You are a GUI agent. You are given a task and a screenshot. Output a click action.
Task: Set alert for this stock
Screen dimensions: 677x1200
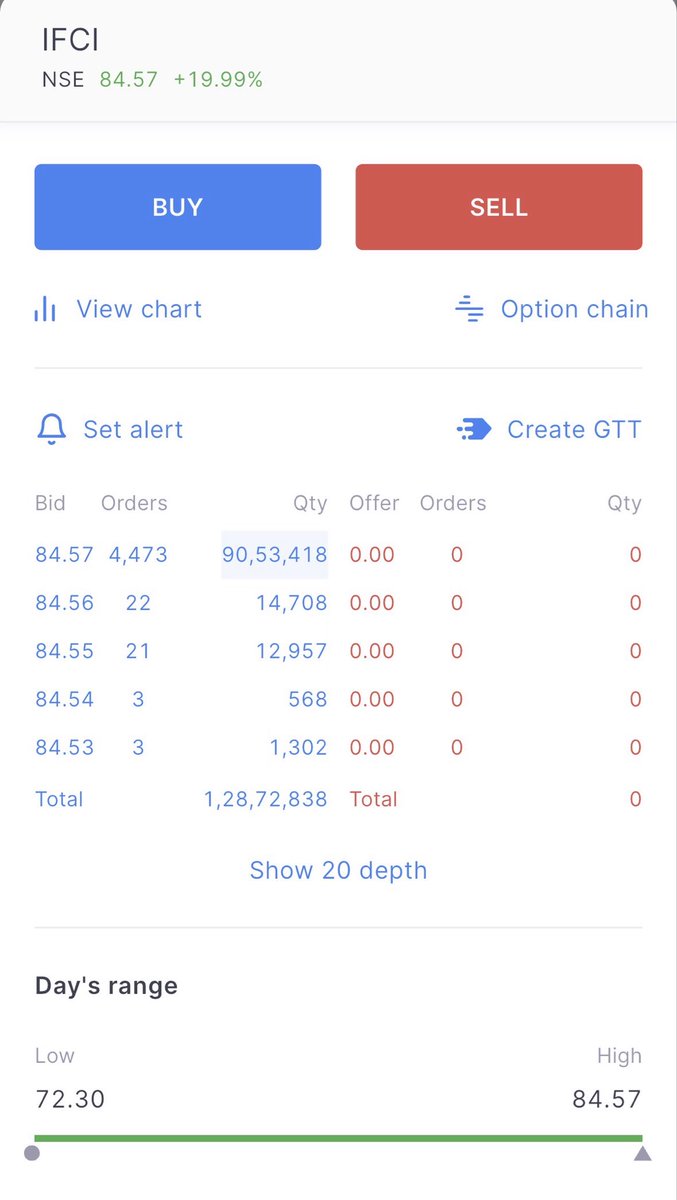pos(110,430)
